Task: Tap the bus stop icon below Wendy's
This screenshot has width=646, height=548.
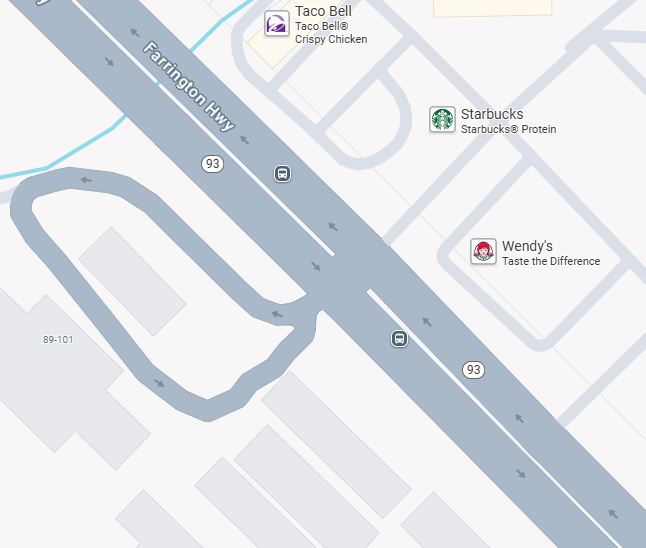Action: 399,339
